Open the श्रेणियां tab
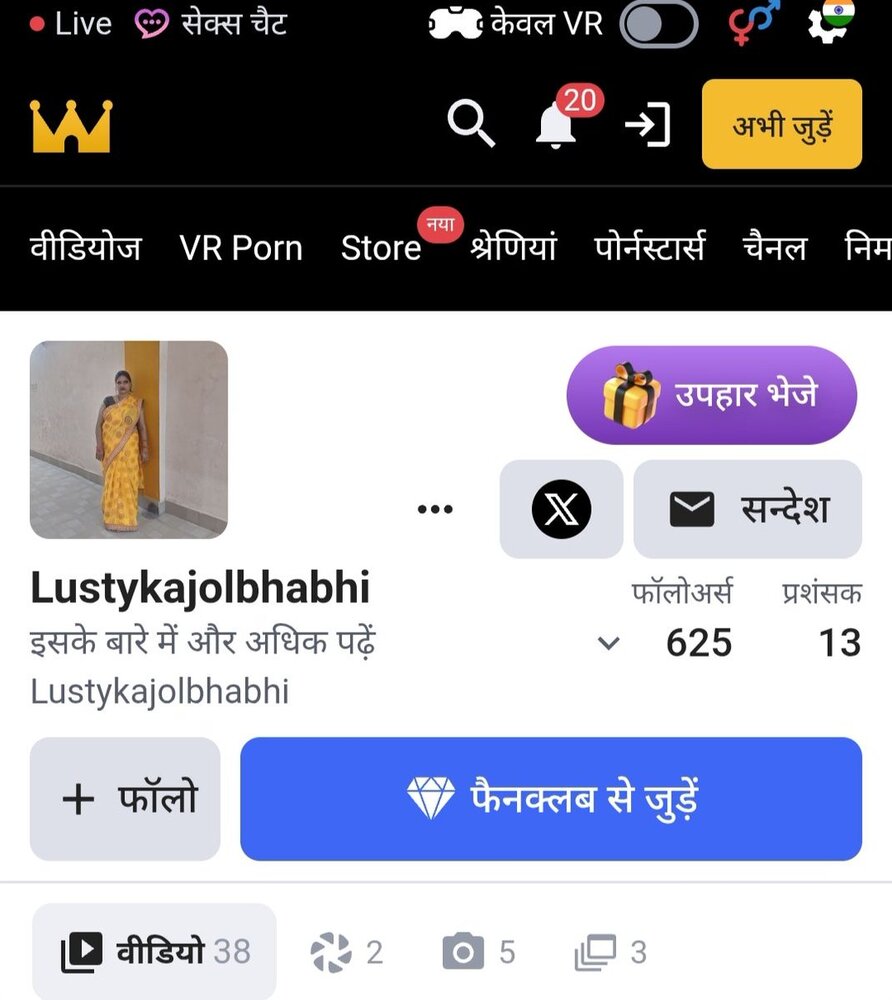 513,247
